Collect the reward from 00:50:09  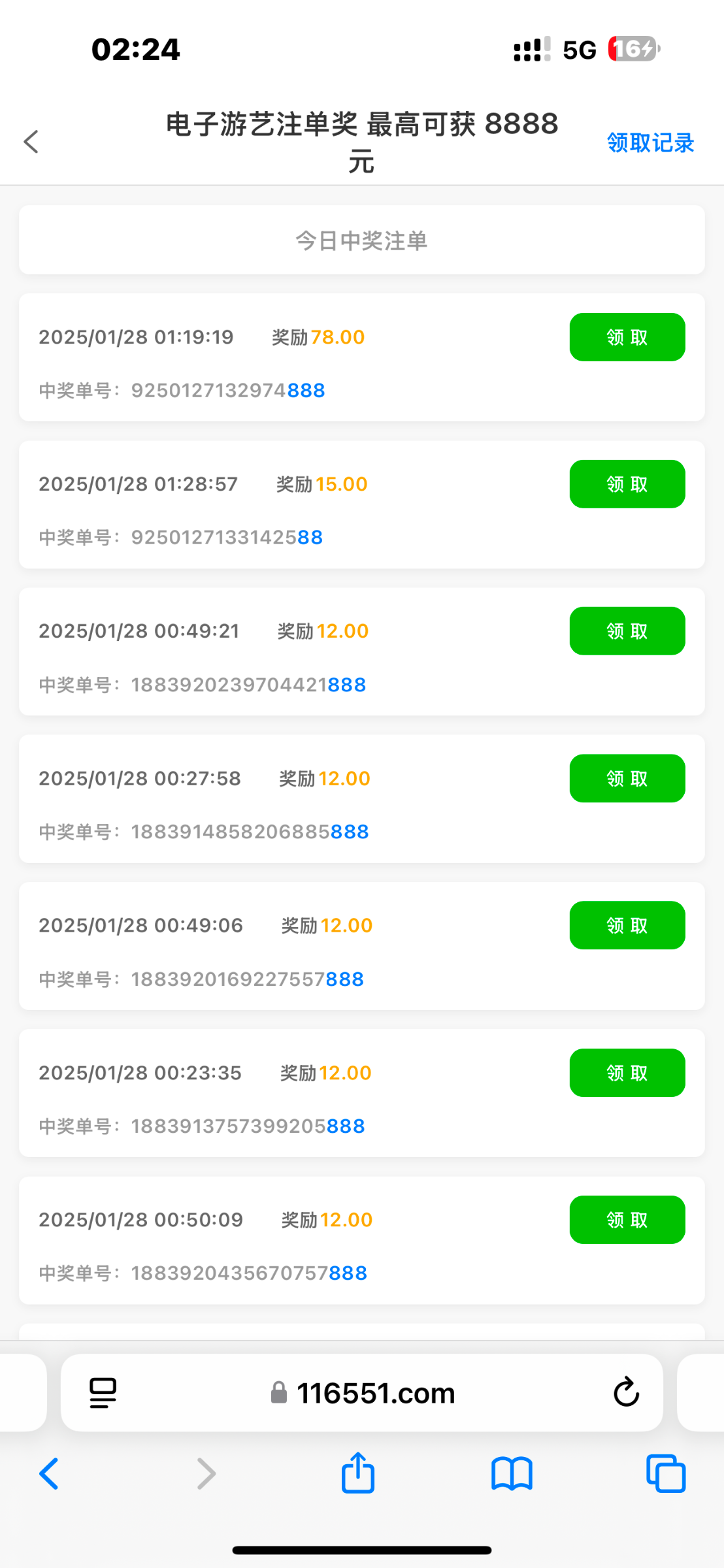coord(627,1220)
